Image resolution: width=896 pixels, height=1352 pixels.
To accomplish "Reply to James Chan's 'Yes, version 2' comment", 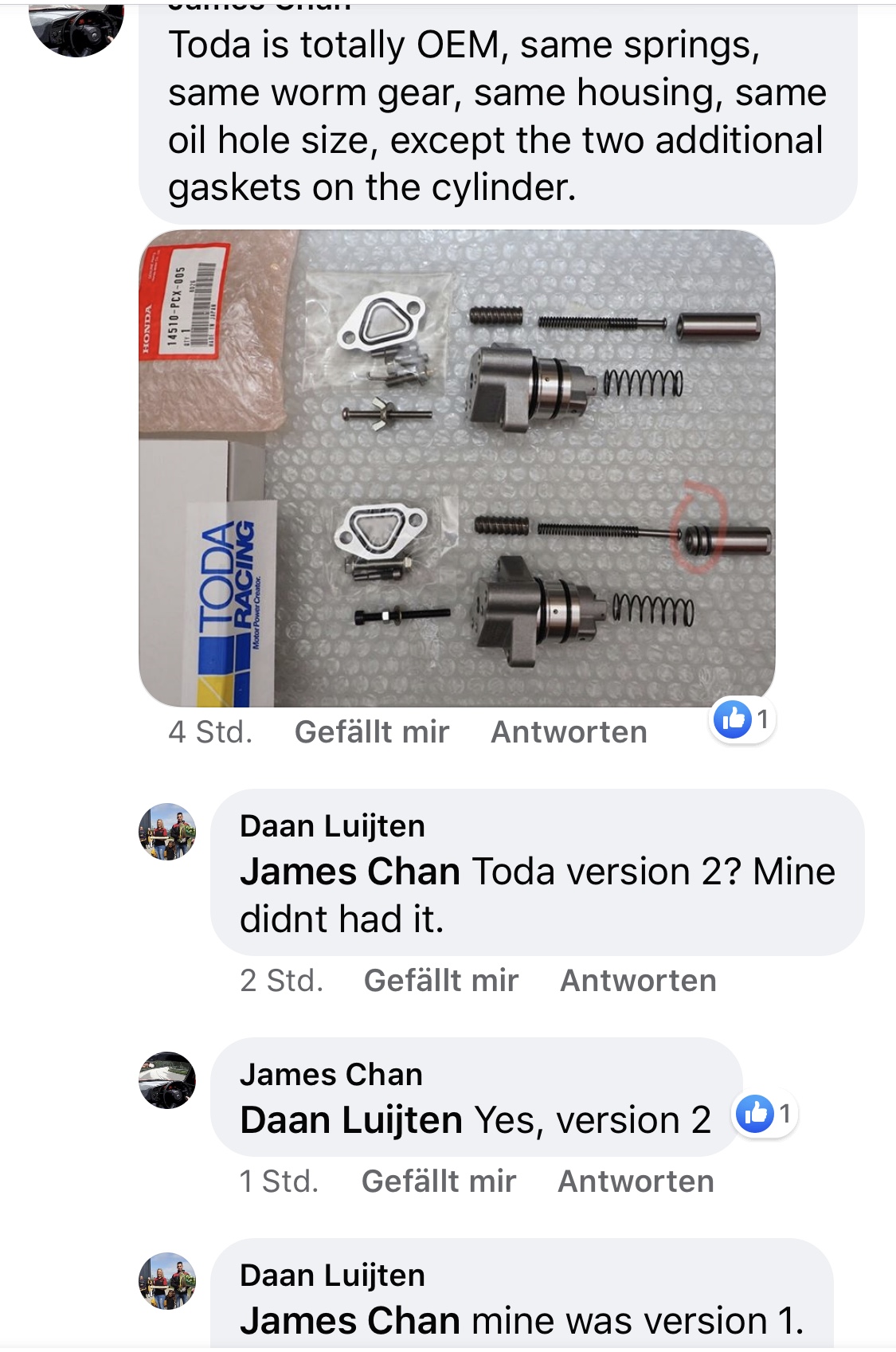I will coord(636,1182).
